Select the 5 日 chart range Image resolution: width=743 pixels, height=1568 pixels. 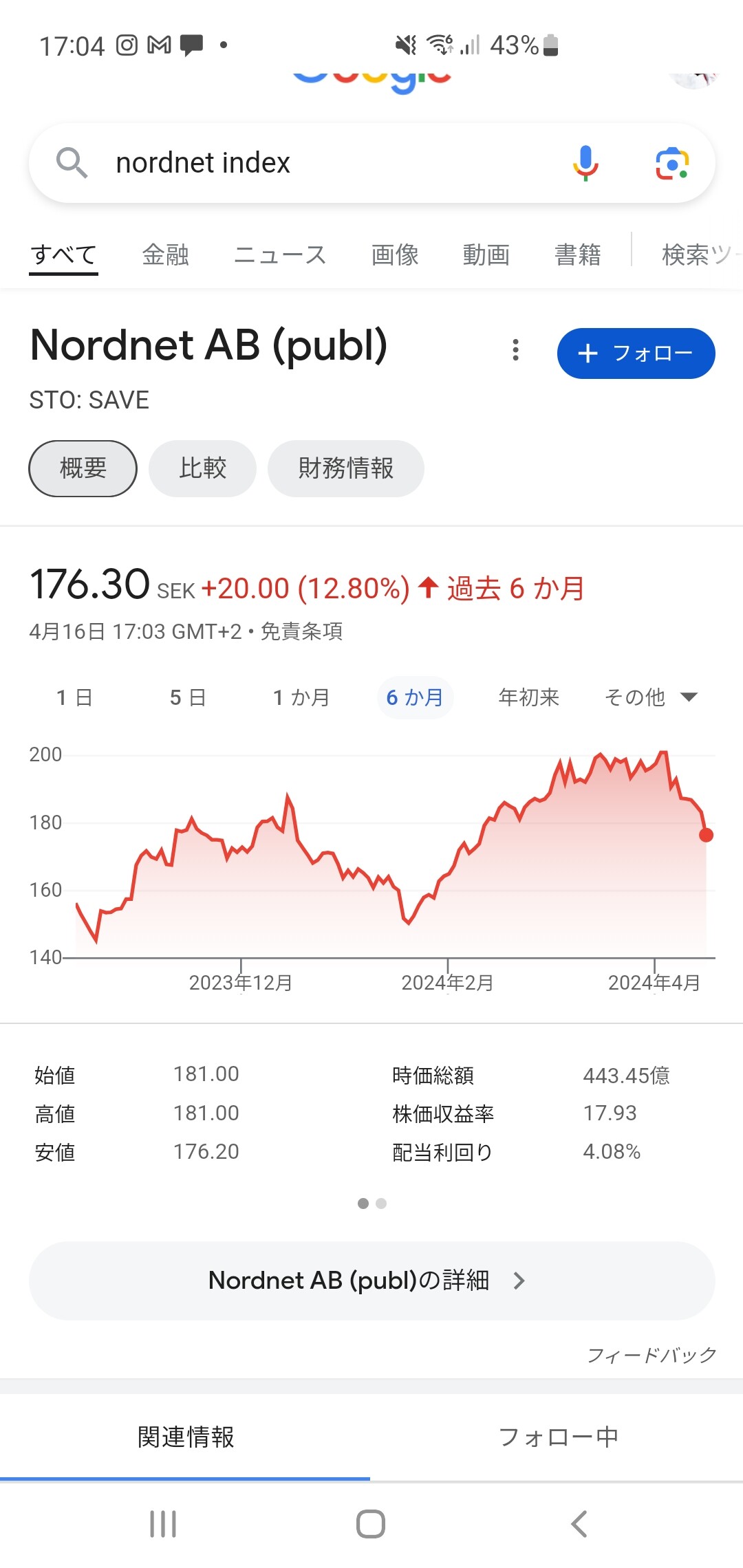tap(188, 698)
